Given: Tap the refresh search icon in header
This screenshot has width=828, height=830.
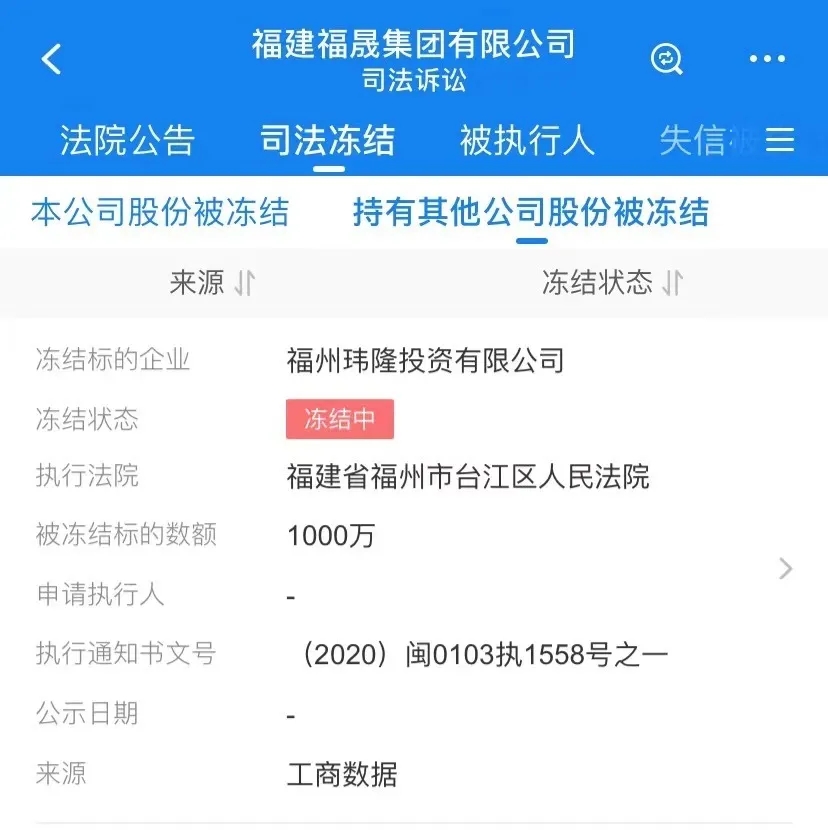Looking at the screenshot, I should (666, 59).
